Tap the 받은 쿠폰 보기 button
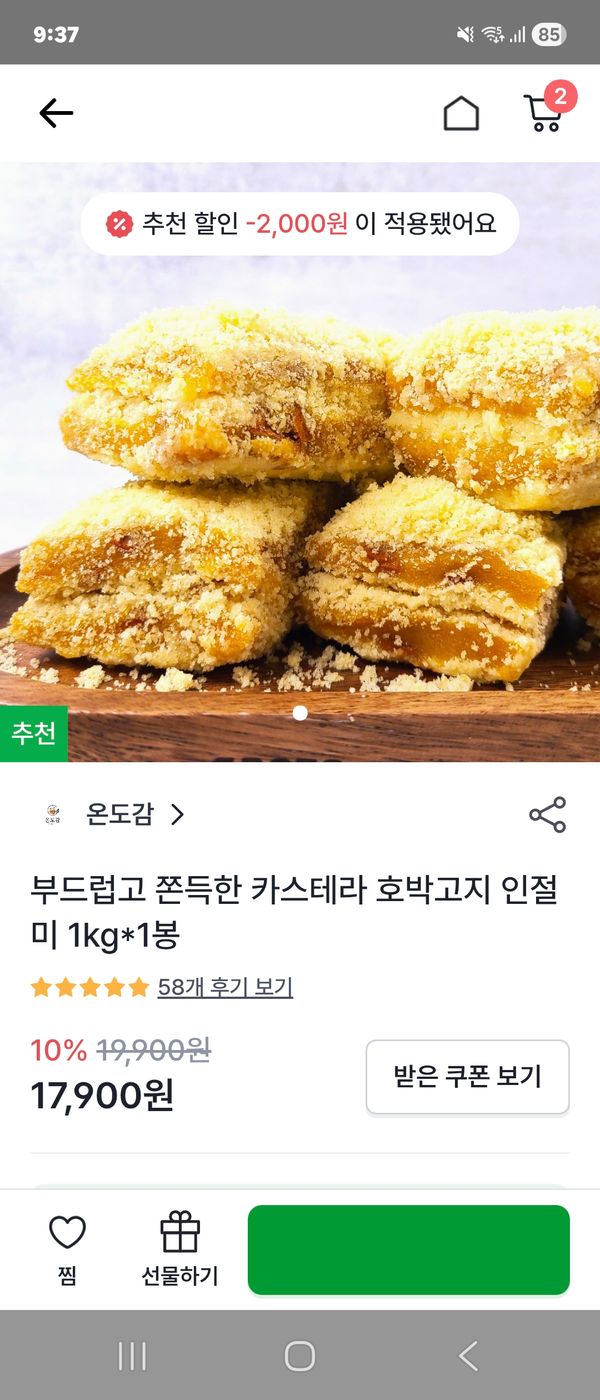 pos(467,1076)
